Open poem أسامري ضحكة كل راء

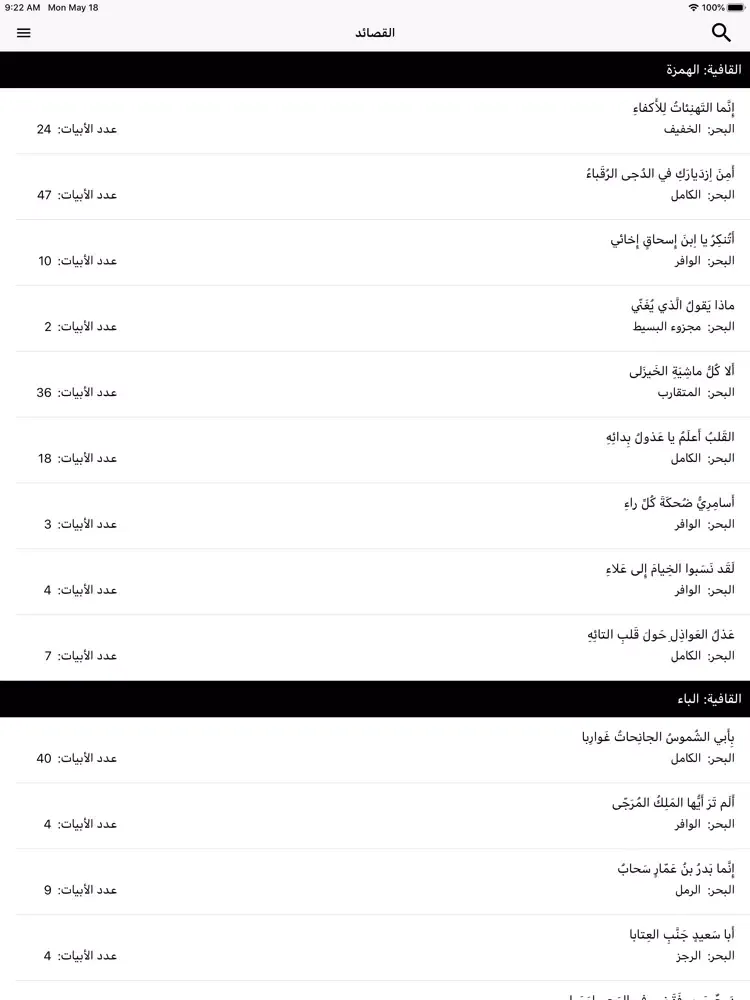coord(375,516)
